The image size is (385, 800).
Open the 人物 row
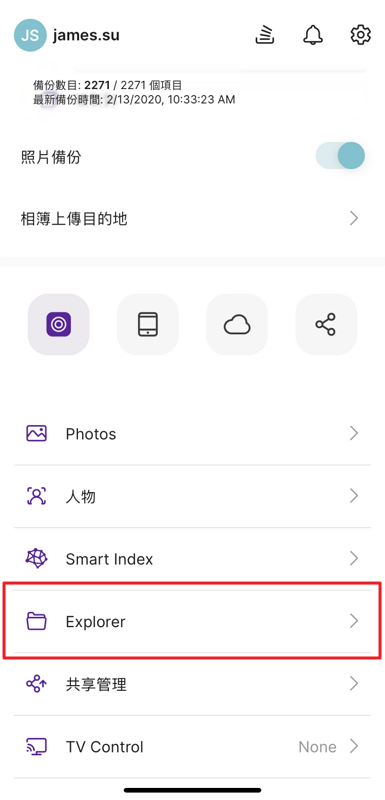pyautogui.click(x=192, y=496)
